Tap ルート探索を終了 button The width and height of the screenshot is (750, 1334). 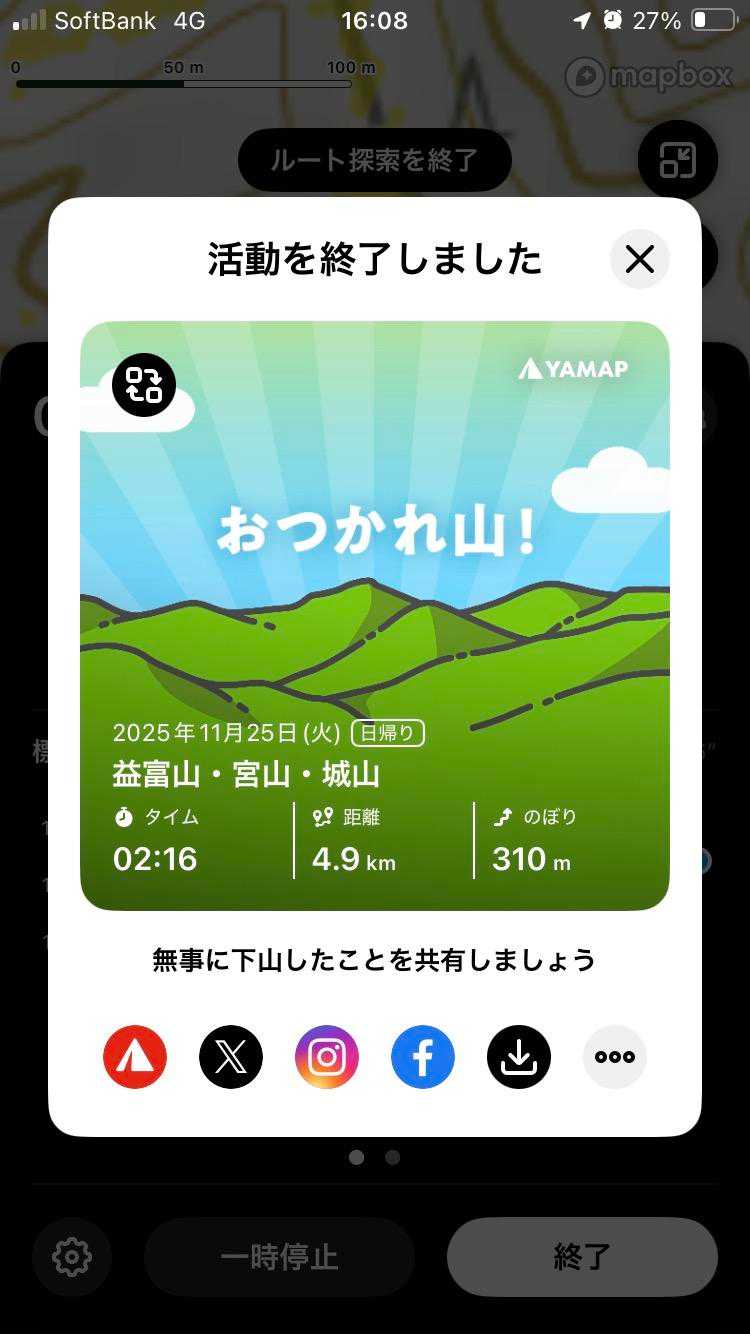tap(375, 160)
